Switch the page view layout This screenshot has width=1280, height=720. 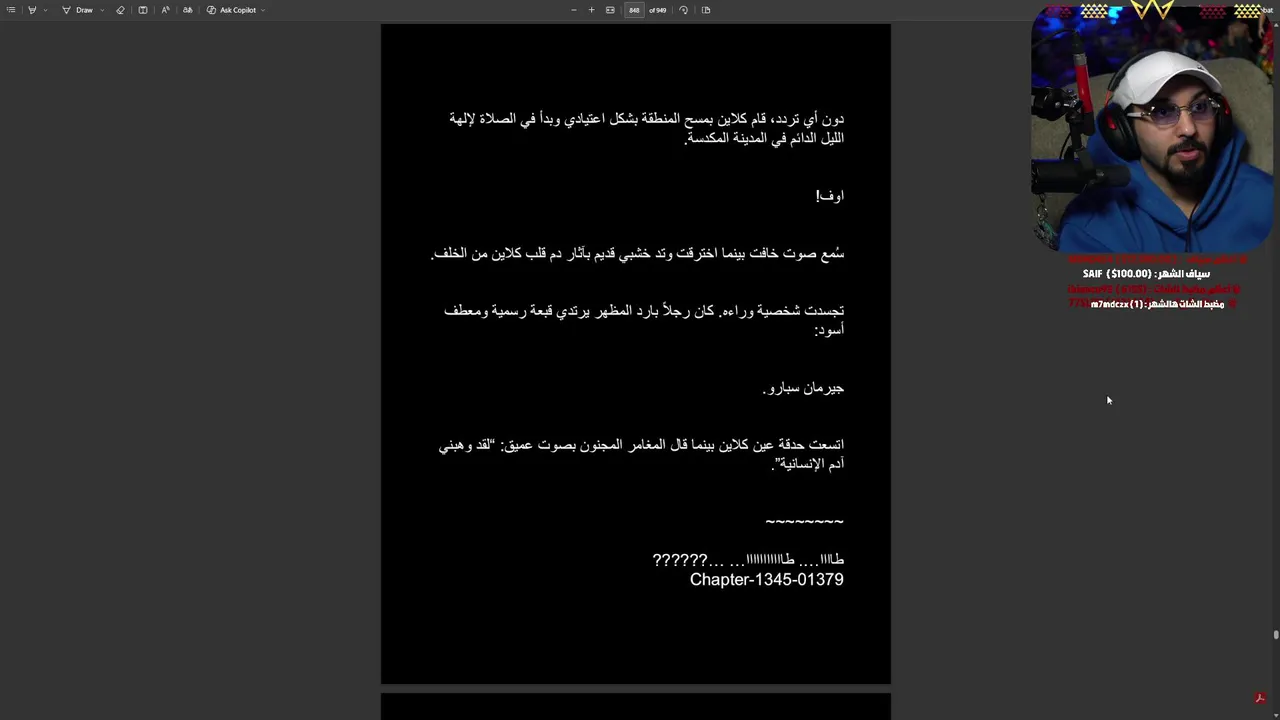(x=706, y=10)
